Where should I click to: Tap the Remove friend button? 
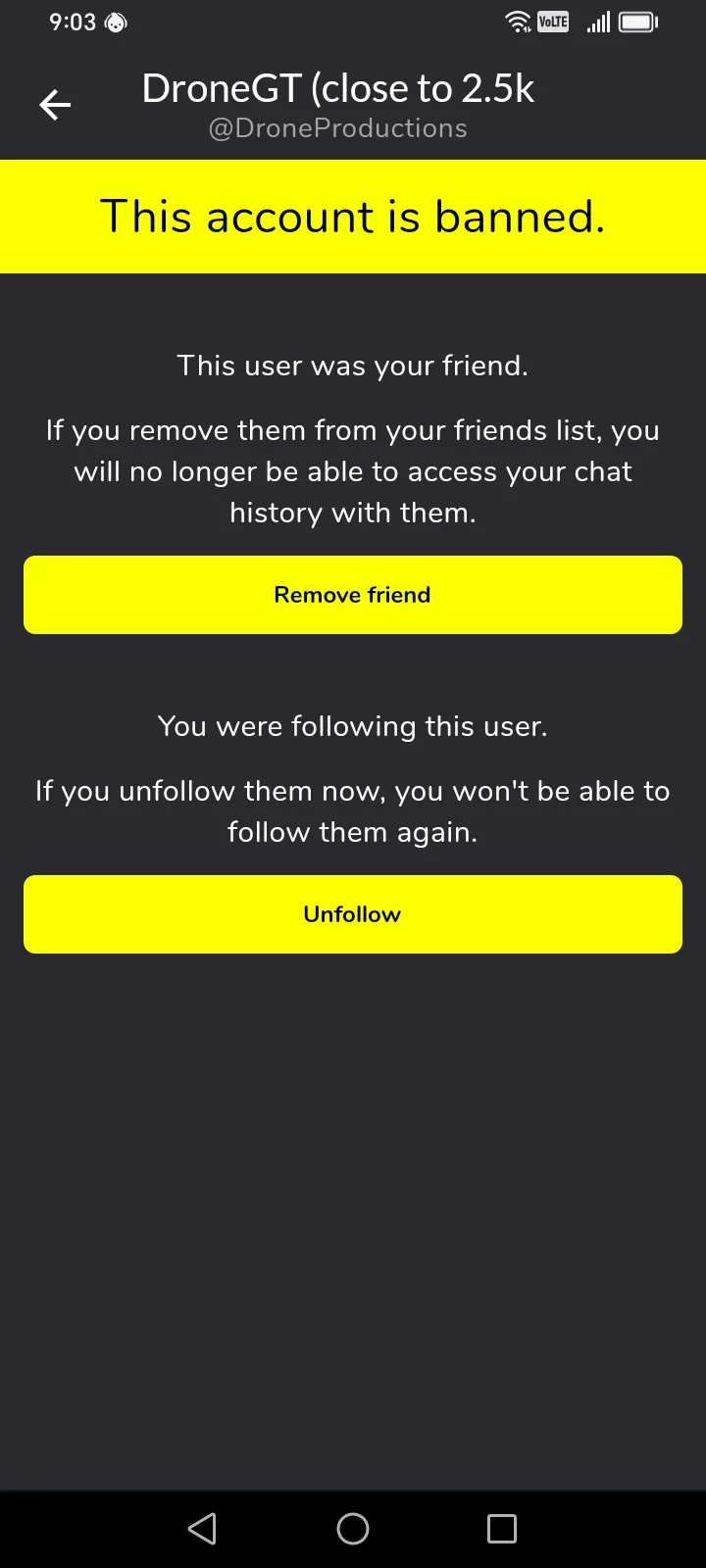pos(353,595)
